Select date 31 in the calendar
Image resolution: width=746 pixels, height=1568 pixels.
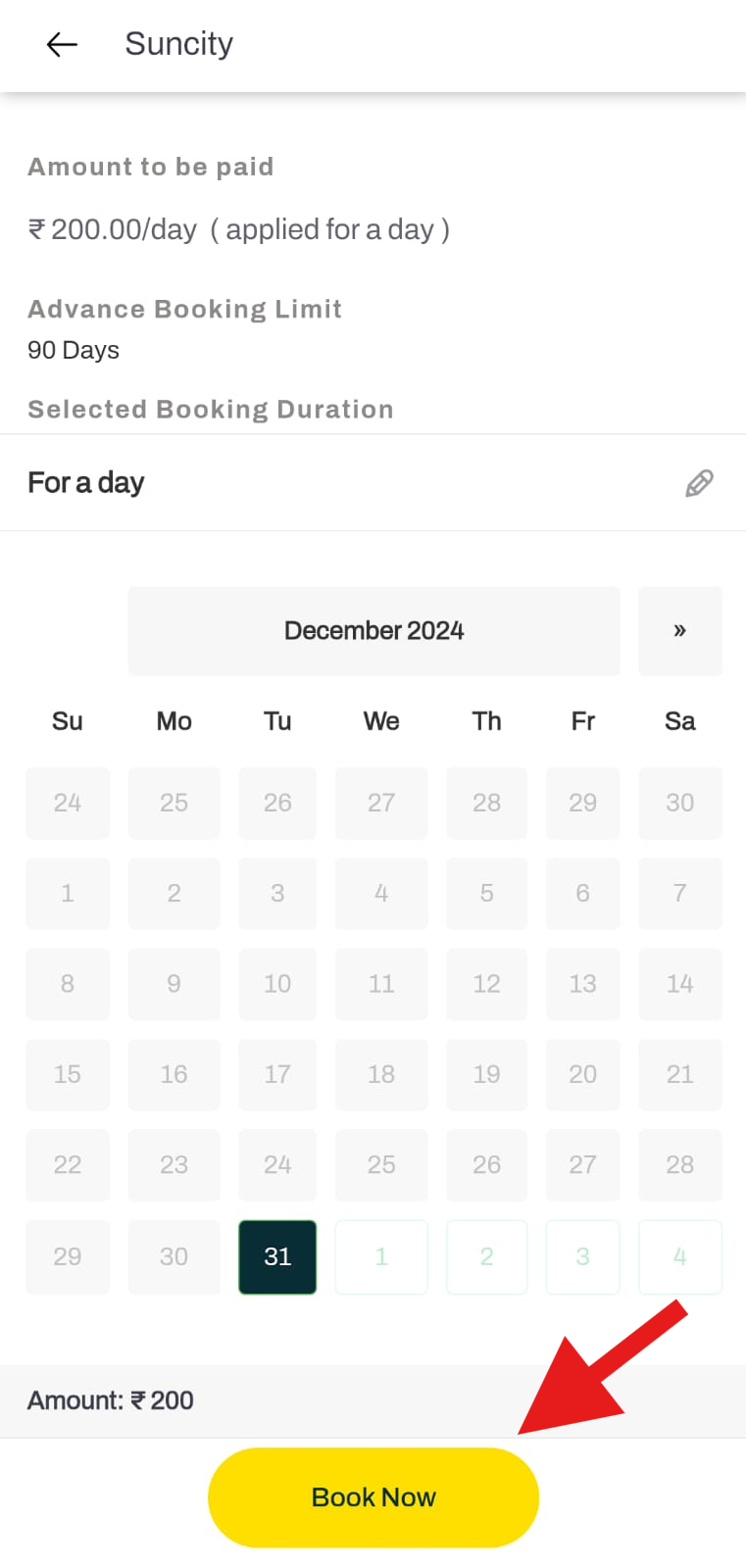277,1257
